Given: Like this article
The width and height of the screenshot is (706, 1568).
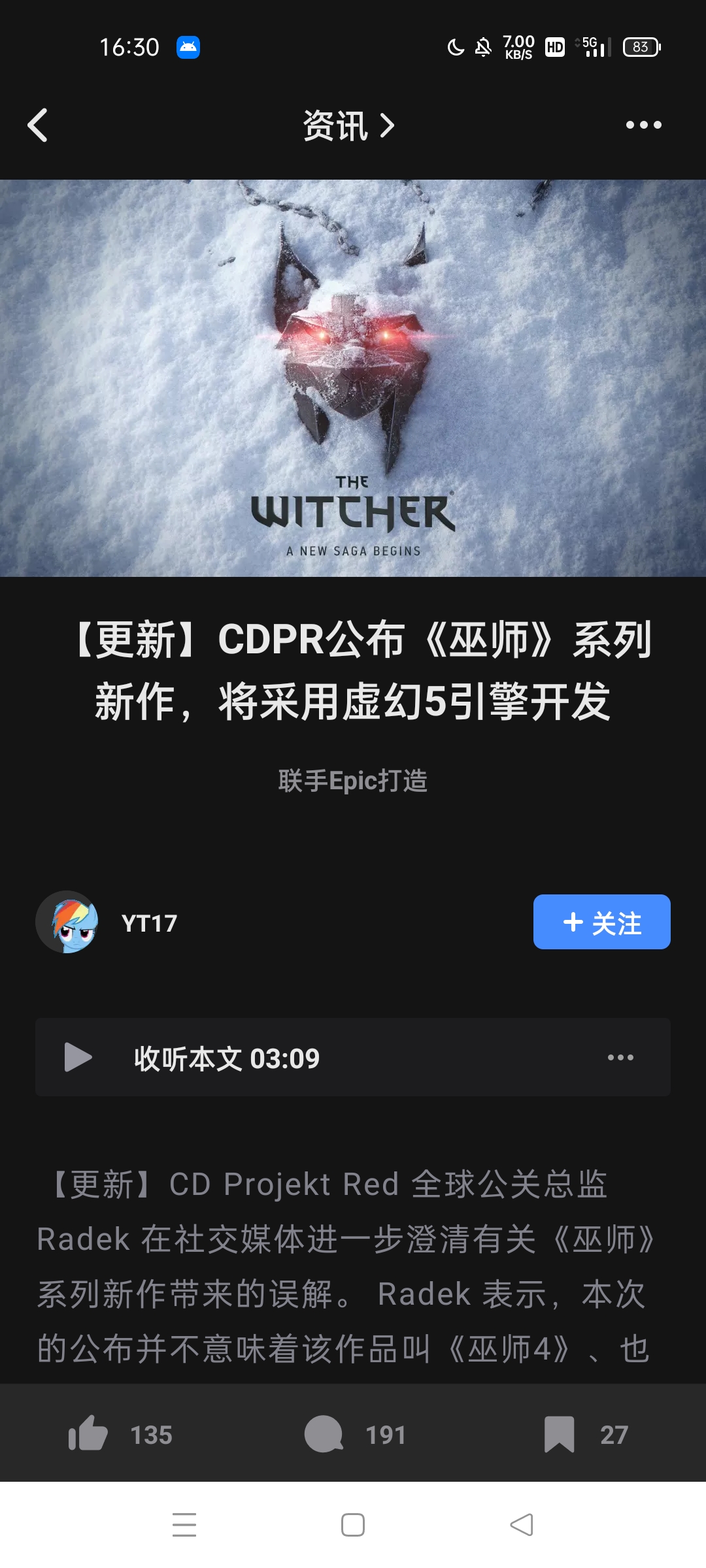Looking at the screenshot, I should click(x=89, y=1434).
